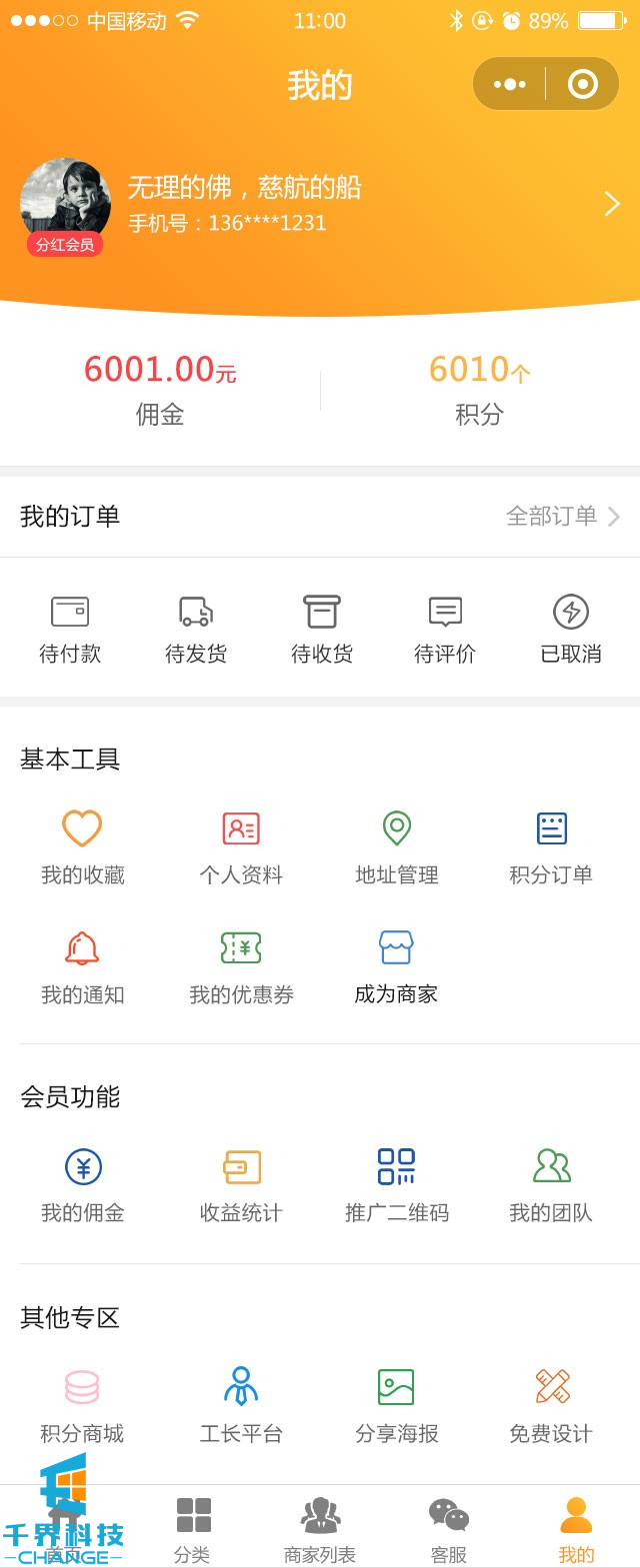Edit personal profile (个人资料)
This screenshot has height=1568, width=640.
tap(241, 847)
